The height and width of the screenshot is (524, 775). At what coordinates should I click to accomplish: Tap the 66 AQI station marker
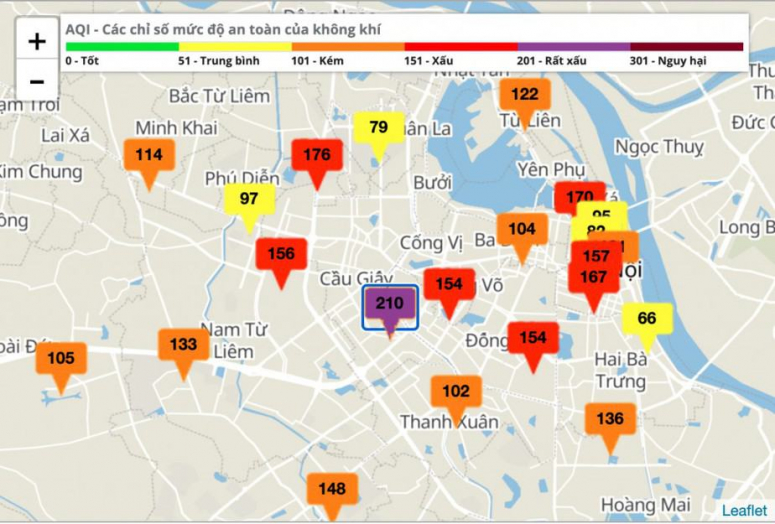[x=647, y=319]
